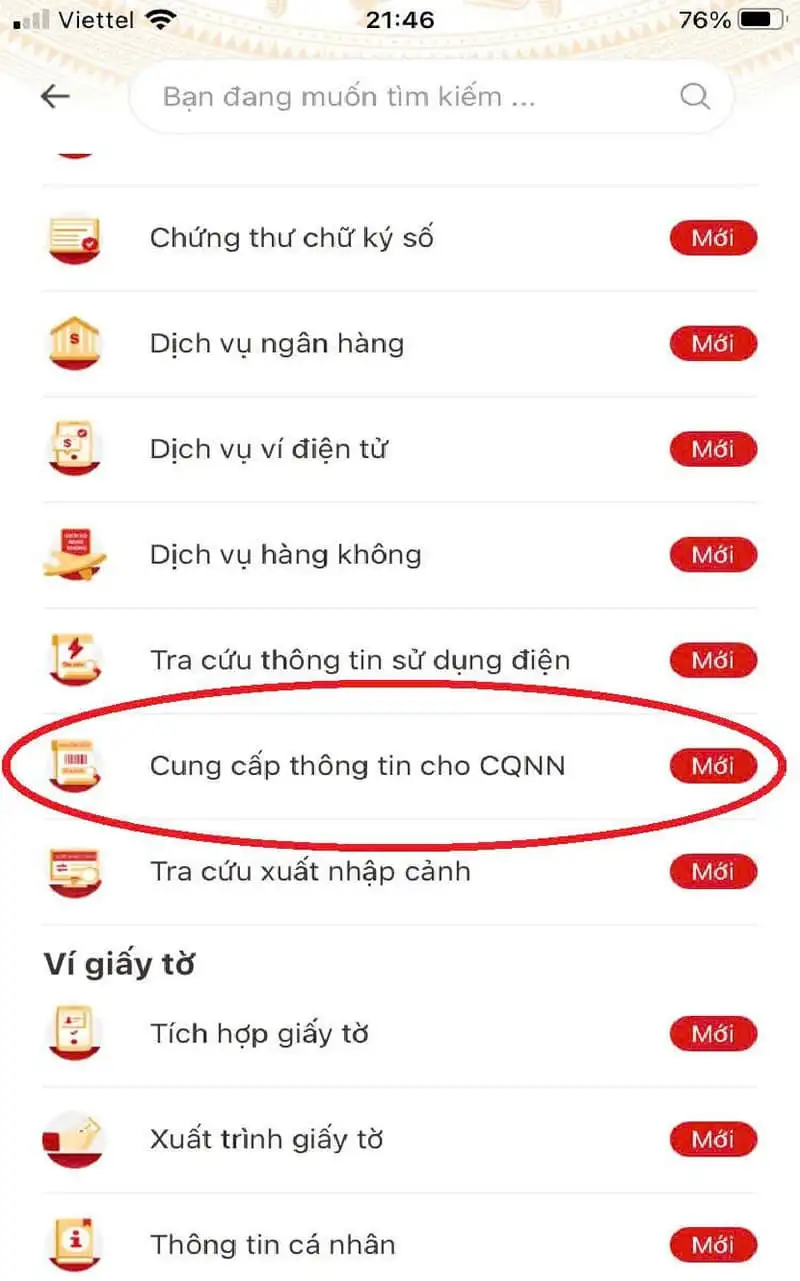
Task: Tap the search input field
Action: [400, 97]
